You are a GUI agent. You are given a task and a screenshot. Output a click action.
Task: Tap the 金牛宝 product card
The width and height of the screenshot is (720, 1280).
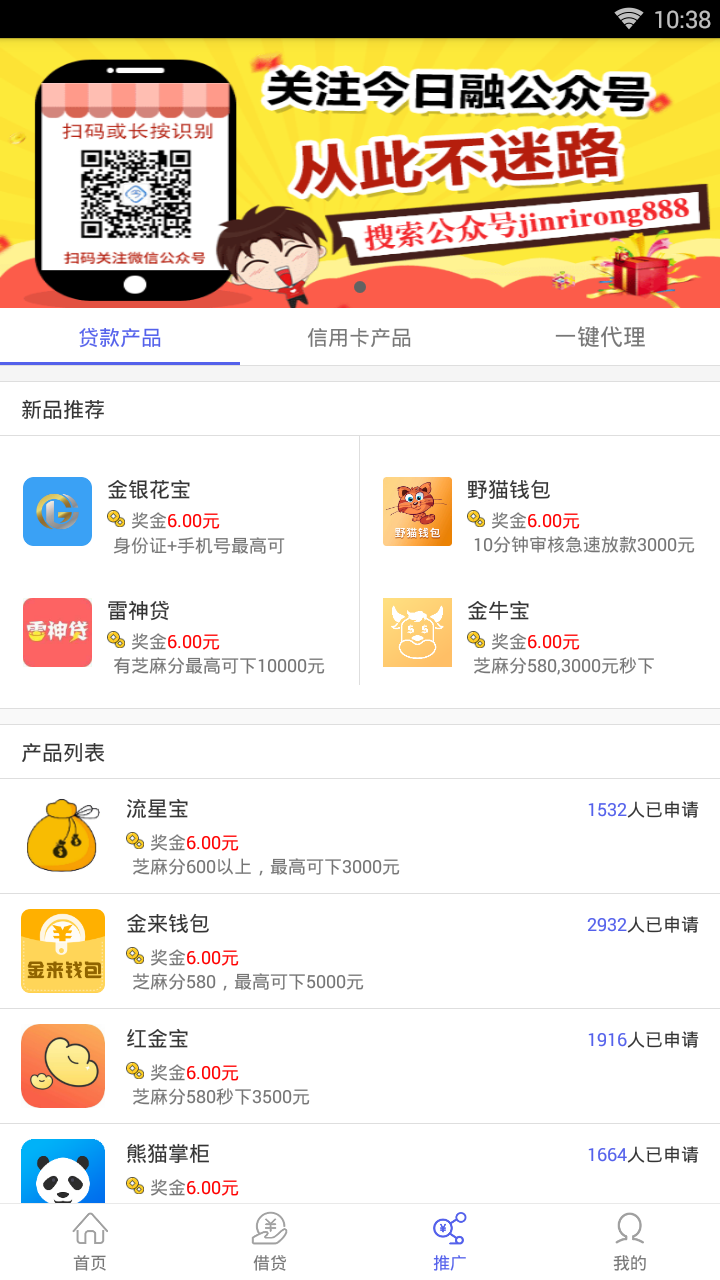coord(540,636)
